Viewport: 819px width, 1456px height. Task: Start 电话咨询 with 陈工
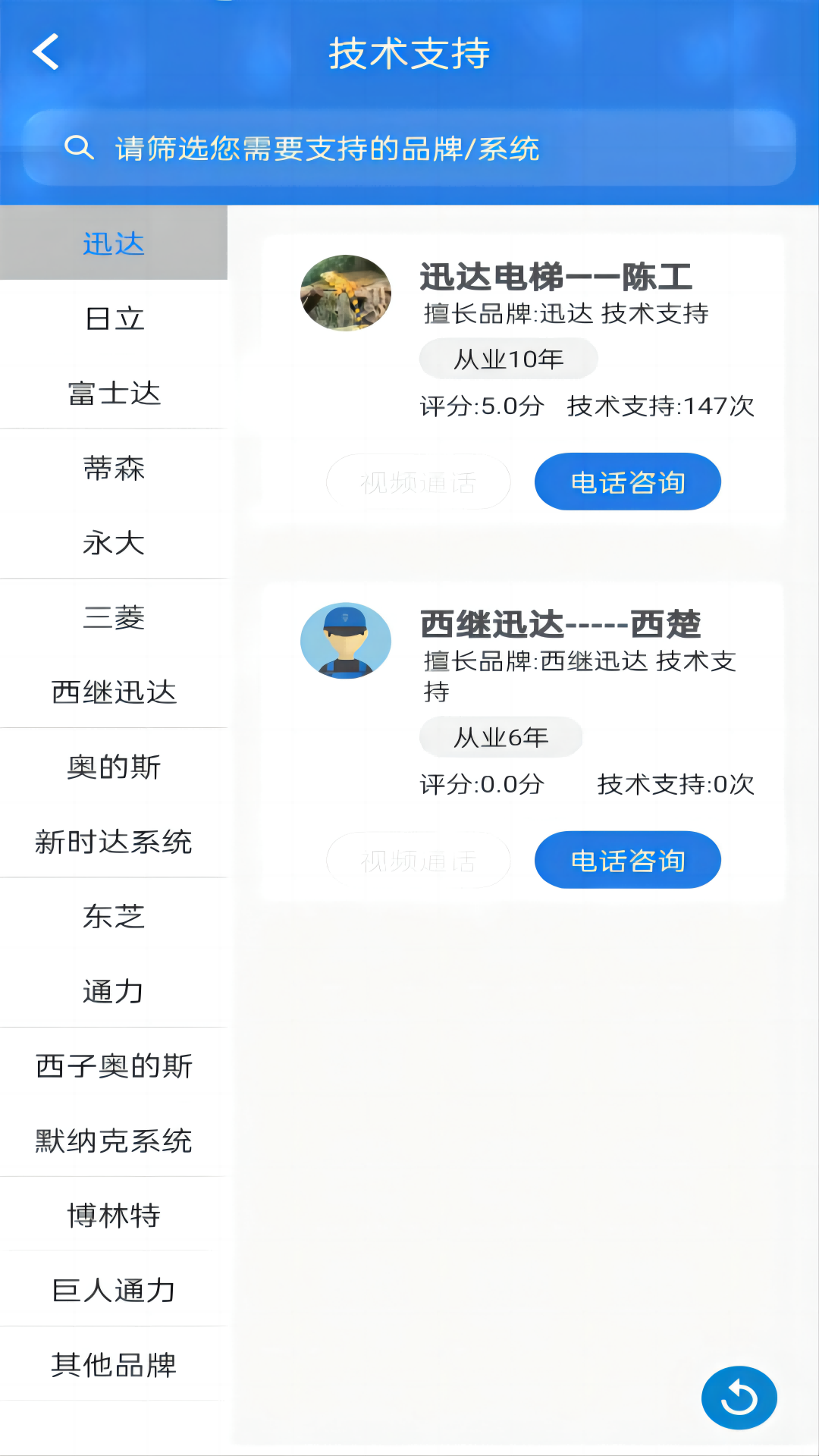(628, 481)
